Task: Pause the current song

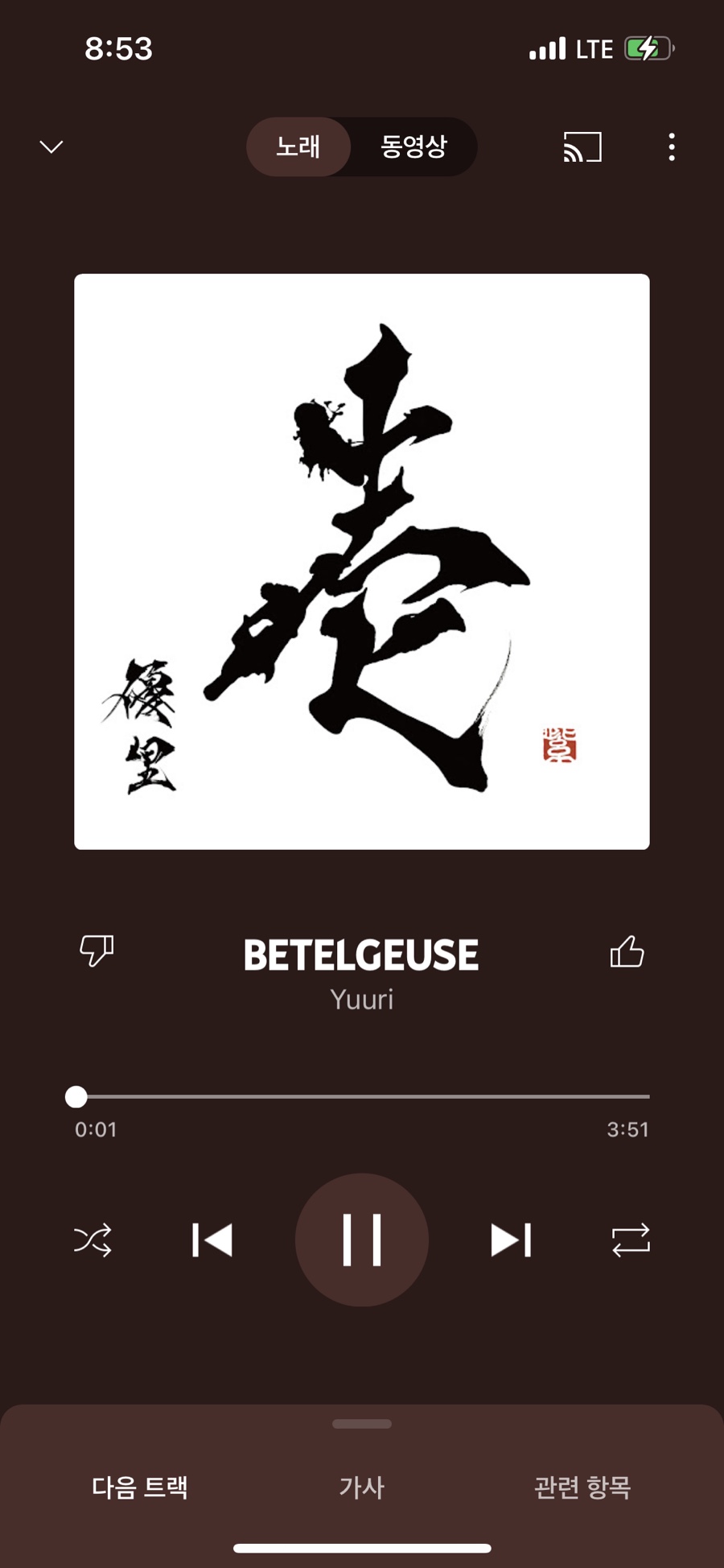Action: click(362, 1240)
